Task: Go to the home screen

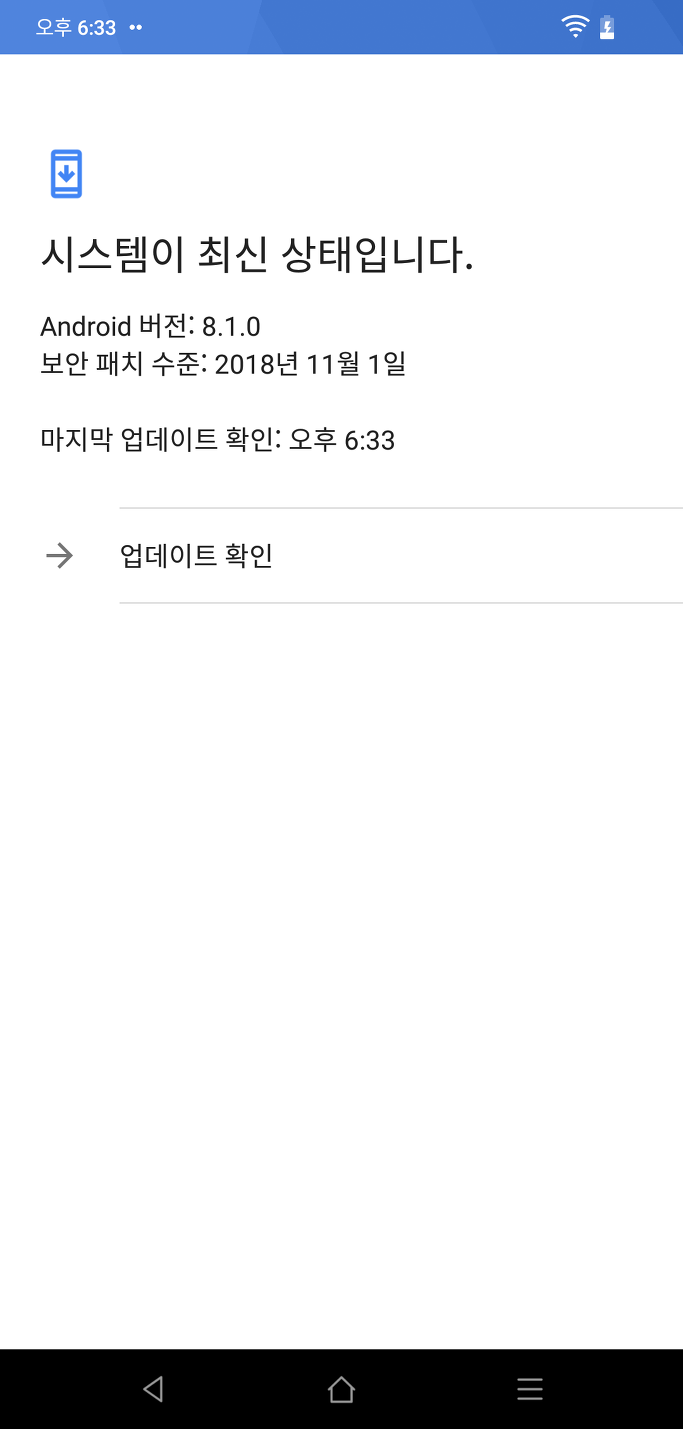Action: point(341,1389)
